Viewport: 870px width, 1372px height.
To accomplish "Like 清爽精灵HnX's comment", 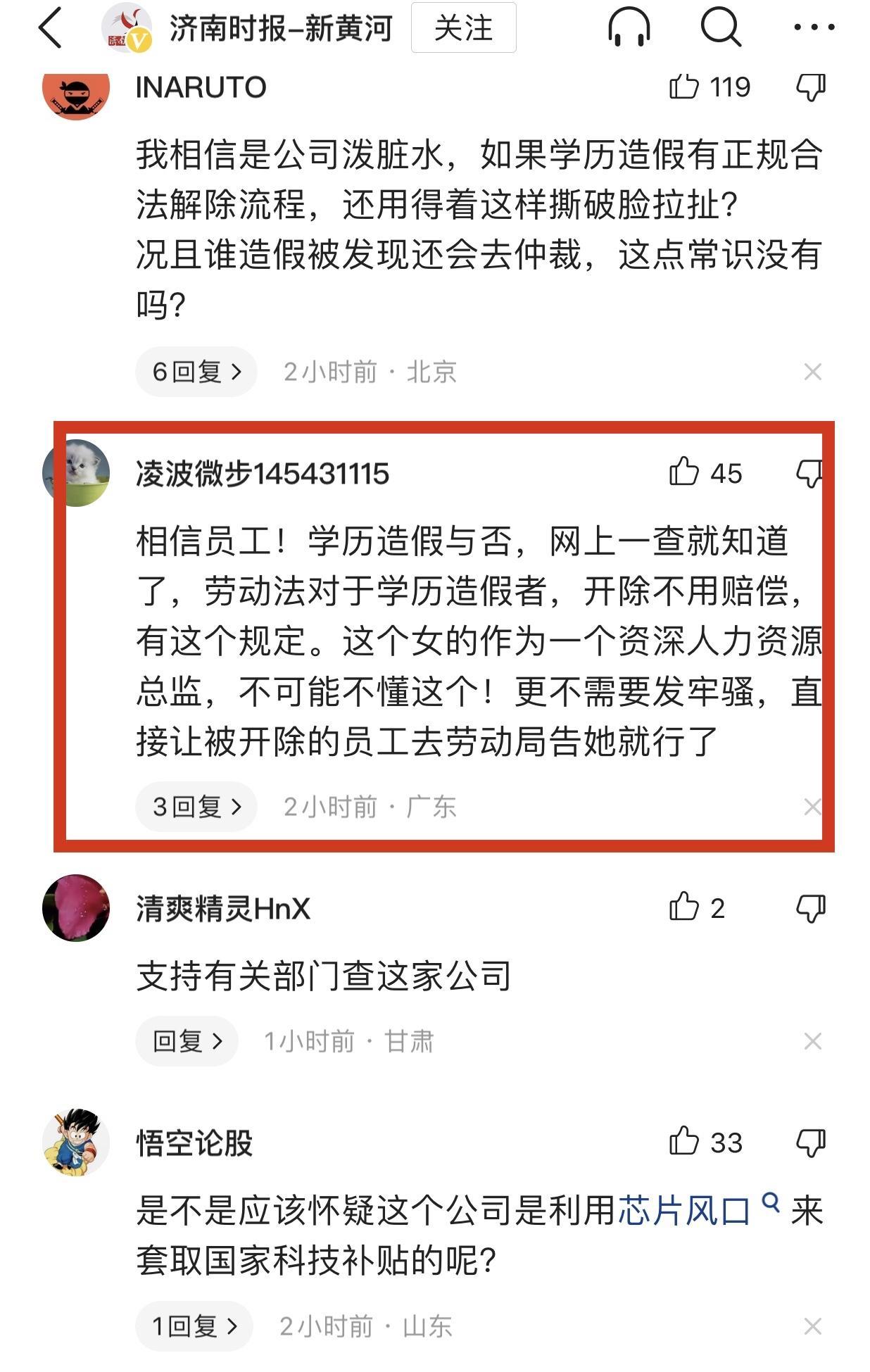I will pyautogui.click(x=683, y=907).
